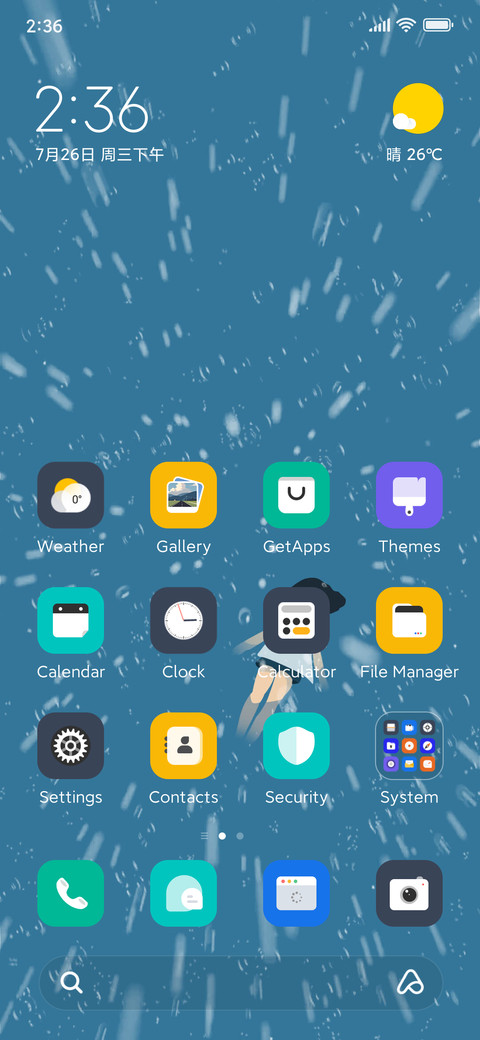
Task: Open the assistant icon in the search bar
Action: [410, 982]
